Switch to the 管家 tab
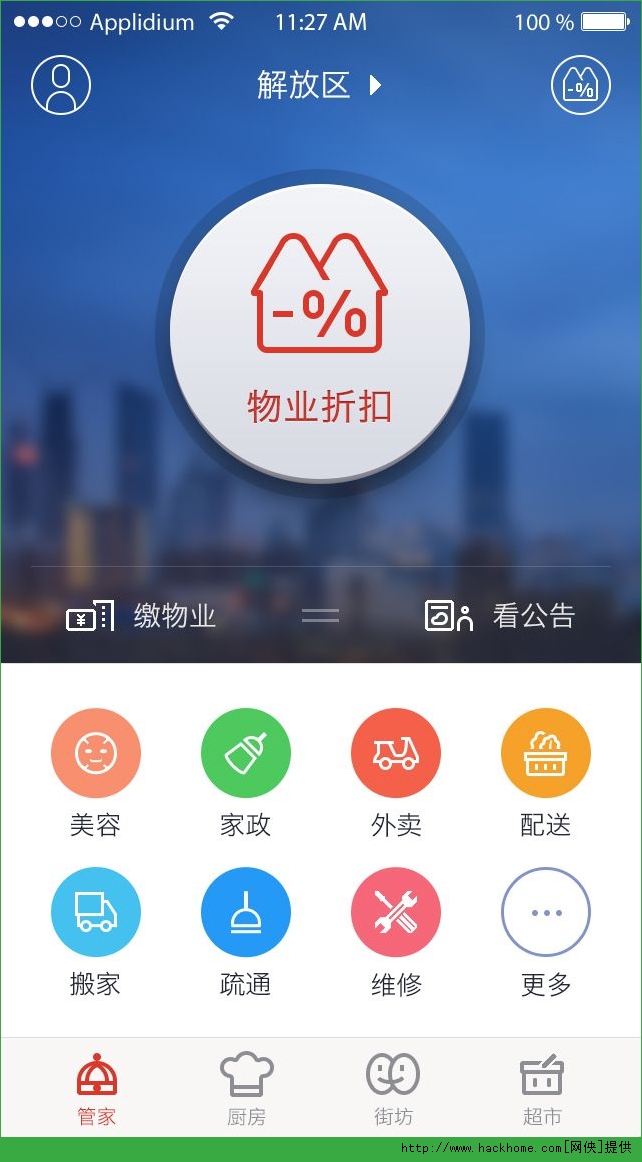 click(x=97, y=1089)
